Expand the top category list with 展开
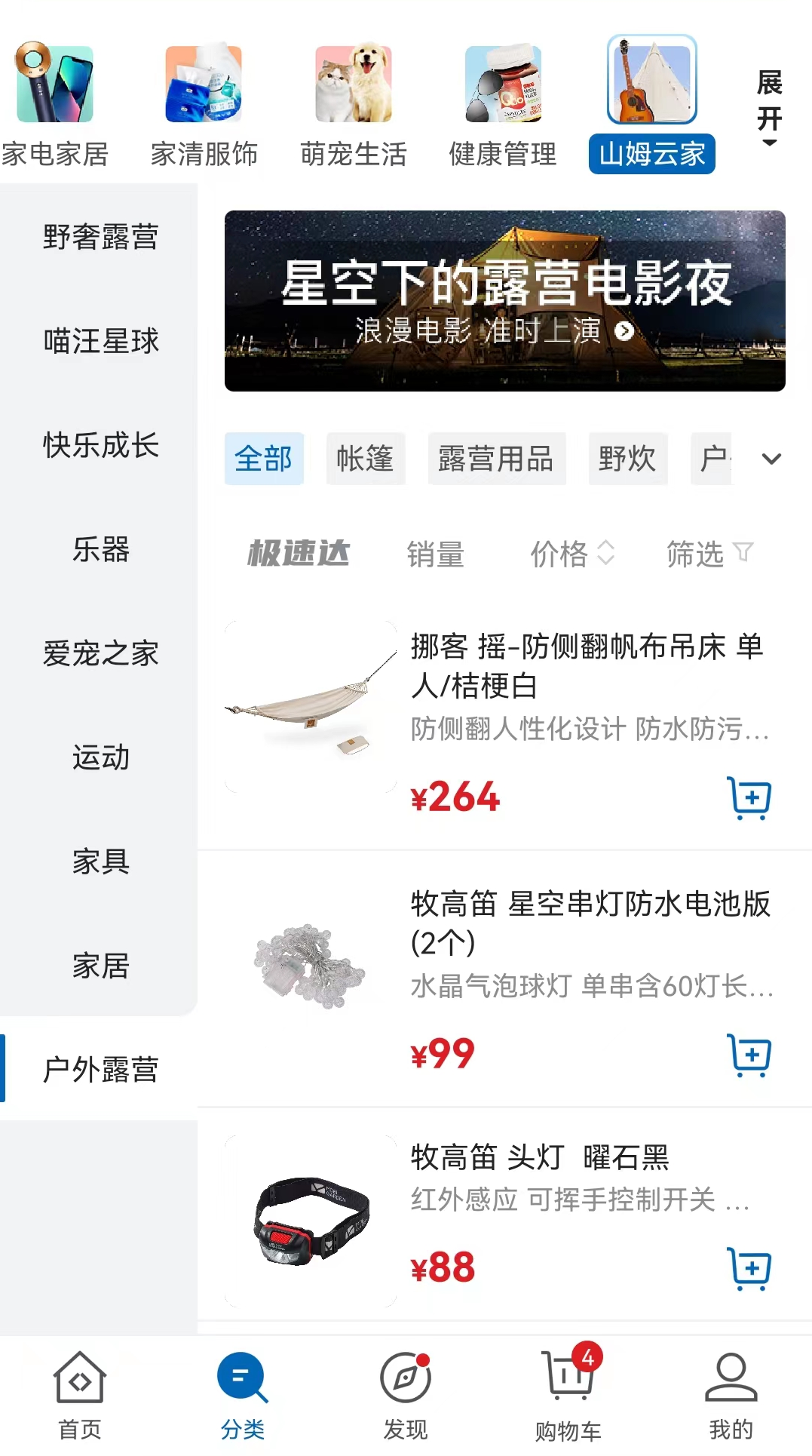Viewport: 812px width, 1456px height. pyautogui.click(x=769, y=107)
